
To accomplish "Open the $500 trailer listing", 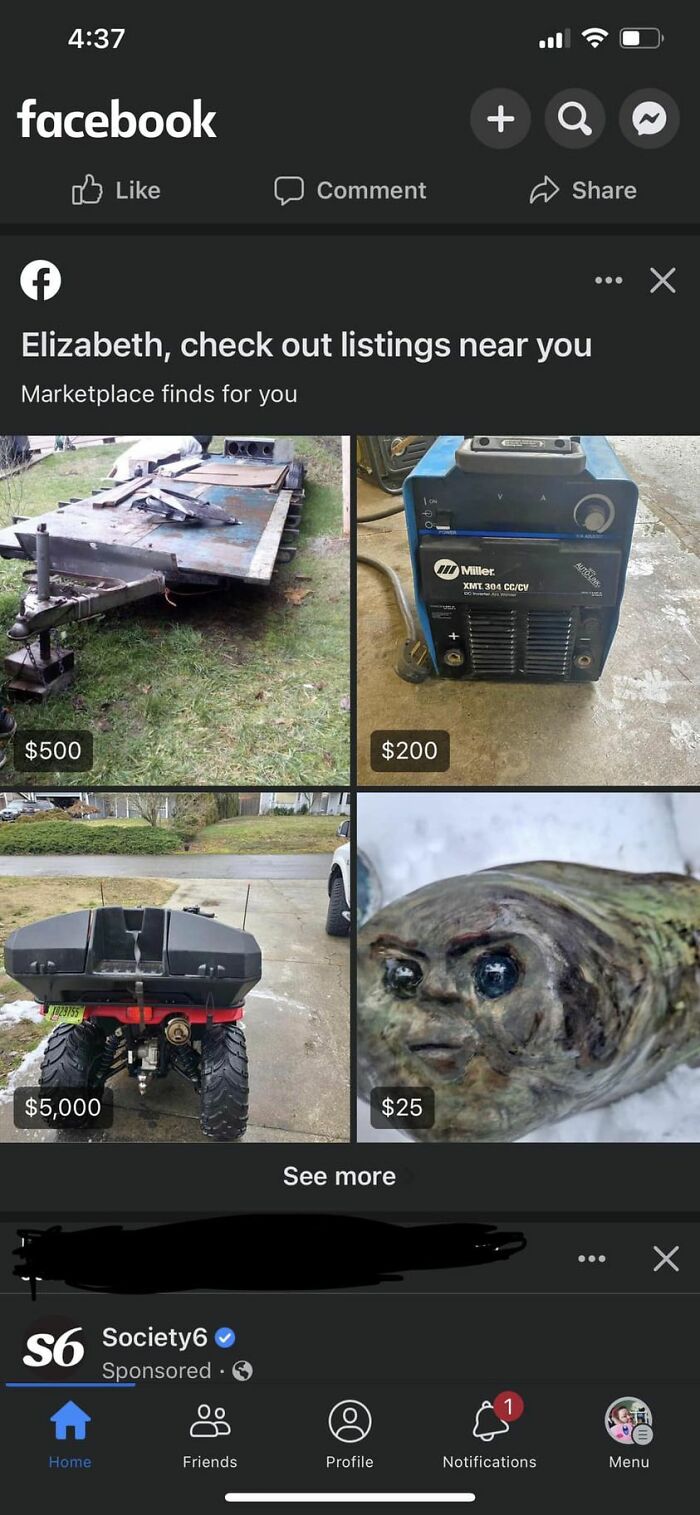I will click(175, 610).
